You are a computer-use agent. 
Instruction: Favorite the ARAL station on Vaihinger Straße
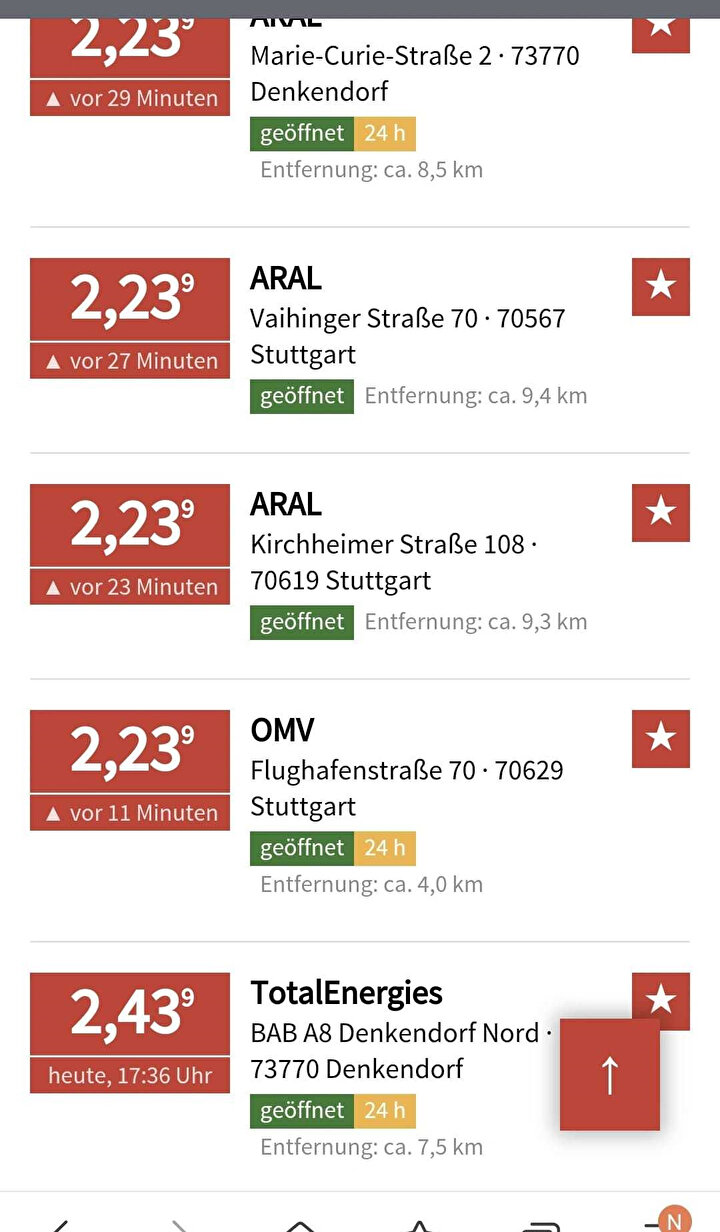661,287
